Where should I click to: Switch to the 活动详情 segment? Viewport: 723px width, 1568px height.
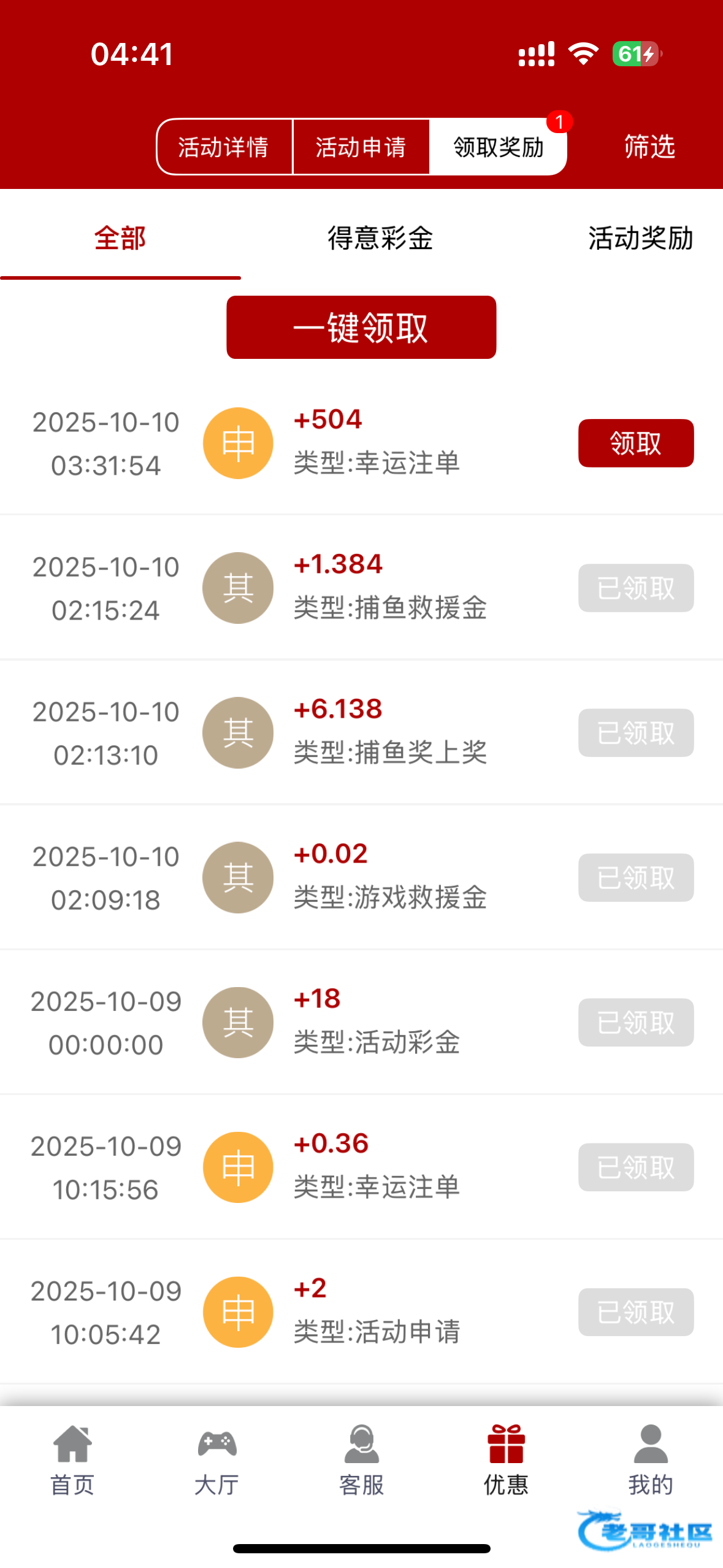224,147
